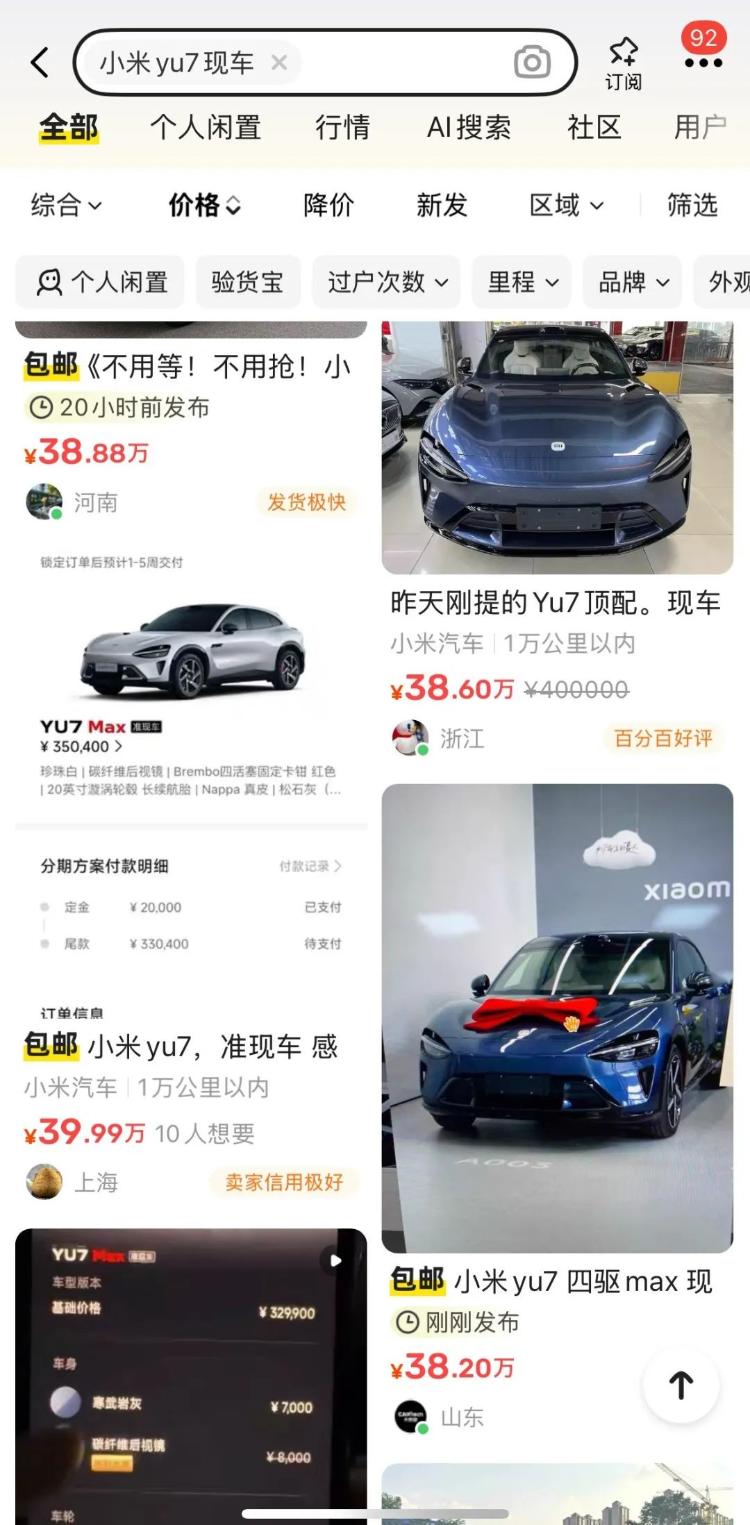
Task: Go back with the arrow icon
Action: [x=40, y=63]
